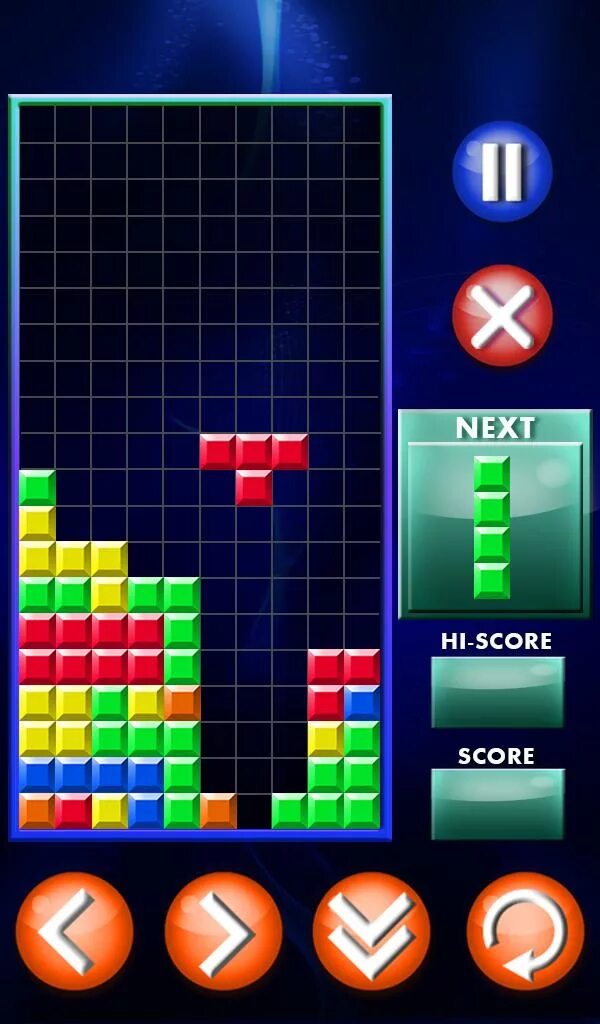Pause the game

click(502, 172)
